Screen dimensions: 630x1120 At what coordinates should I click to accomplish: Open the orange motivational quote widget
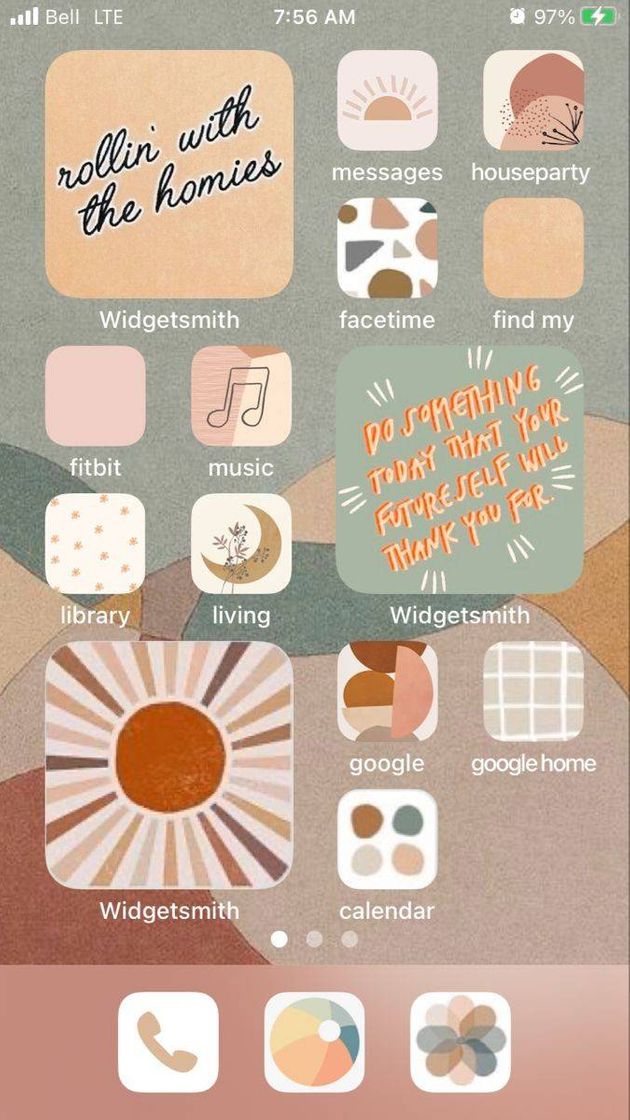click(x=460, y=470)
